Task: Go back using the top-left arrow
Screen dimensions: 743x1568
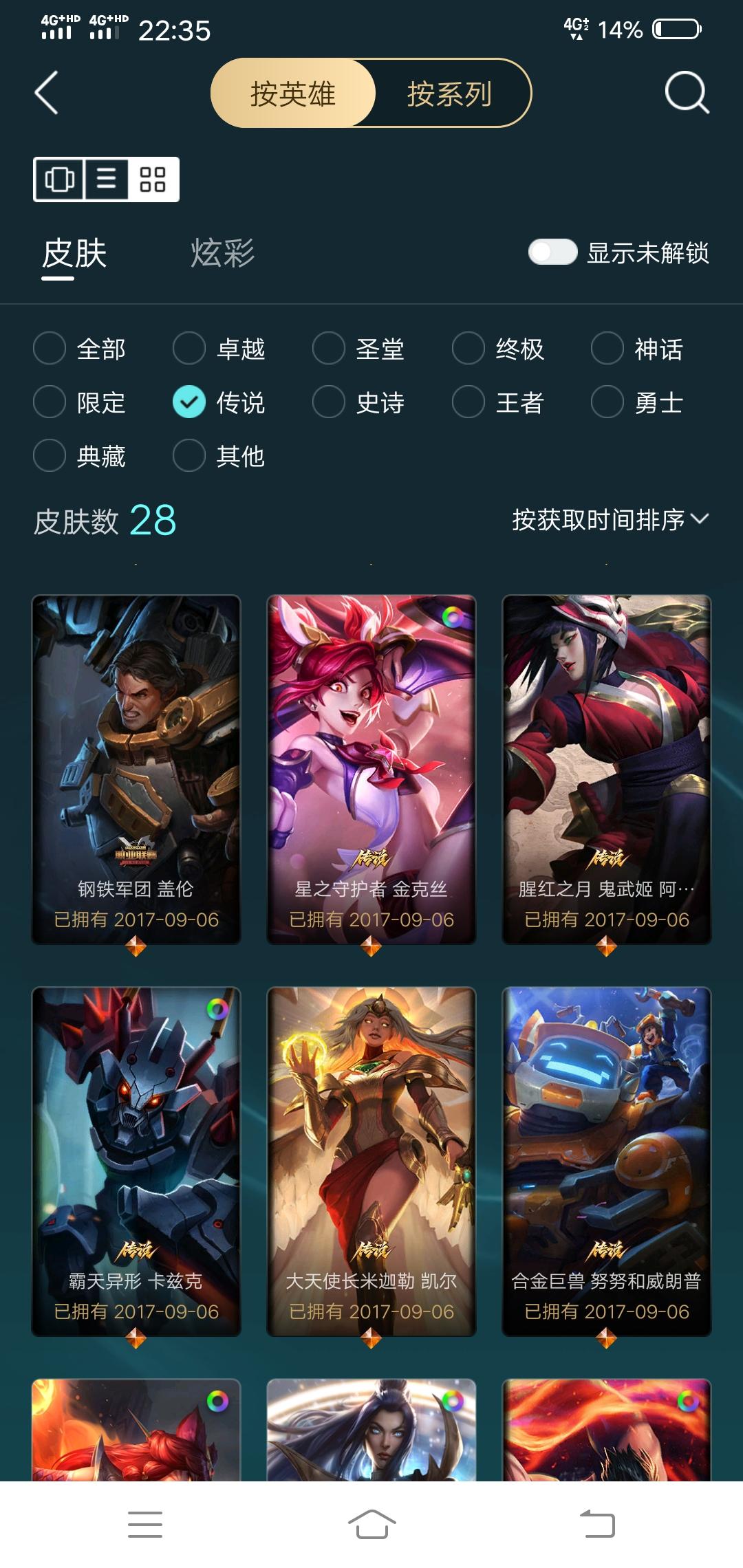Action: [x=46, y=93]
